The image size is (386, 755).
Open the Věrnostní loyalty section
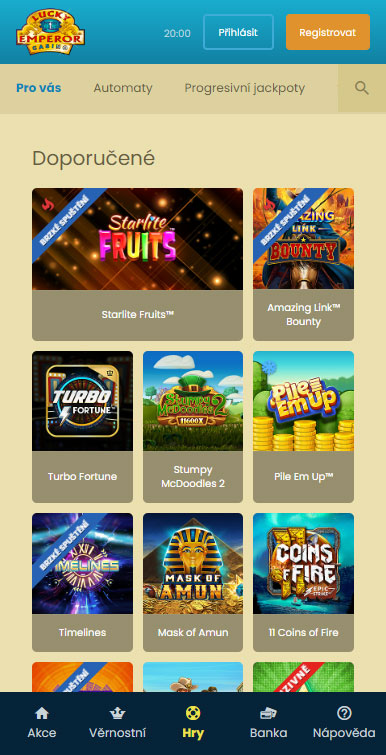117,723
